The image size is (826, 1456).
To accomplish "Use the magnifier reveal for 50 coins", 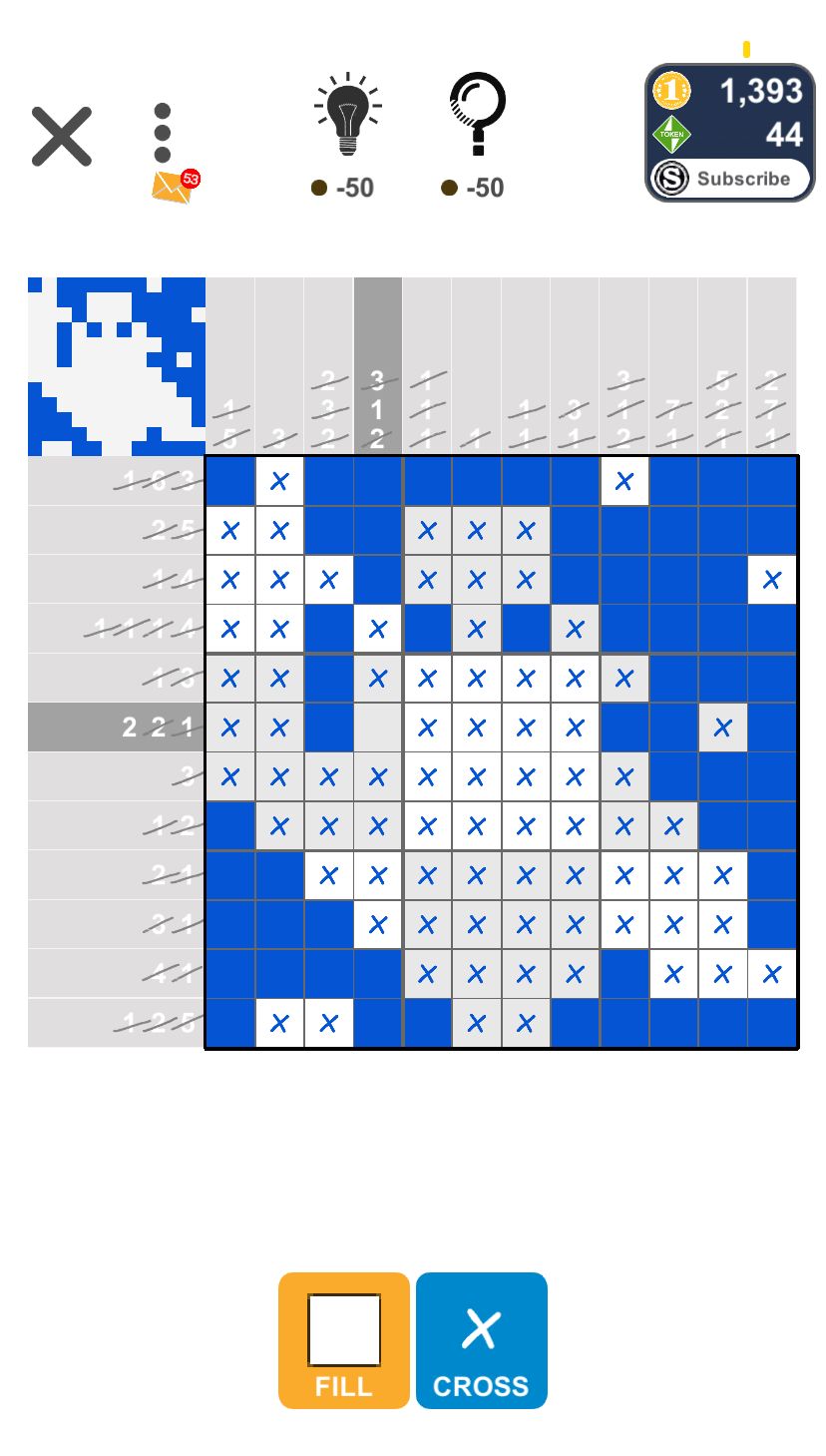I will 477,115.
